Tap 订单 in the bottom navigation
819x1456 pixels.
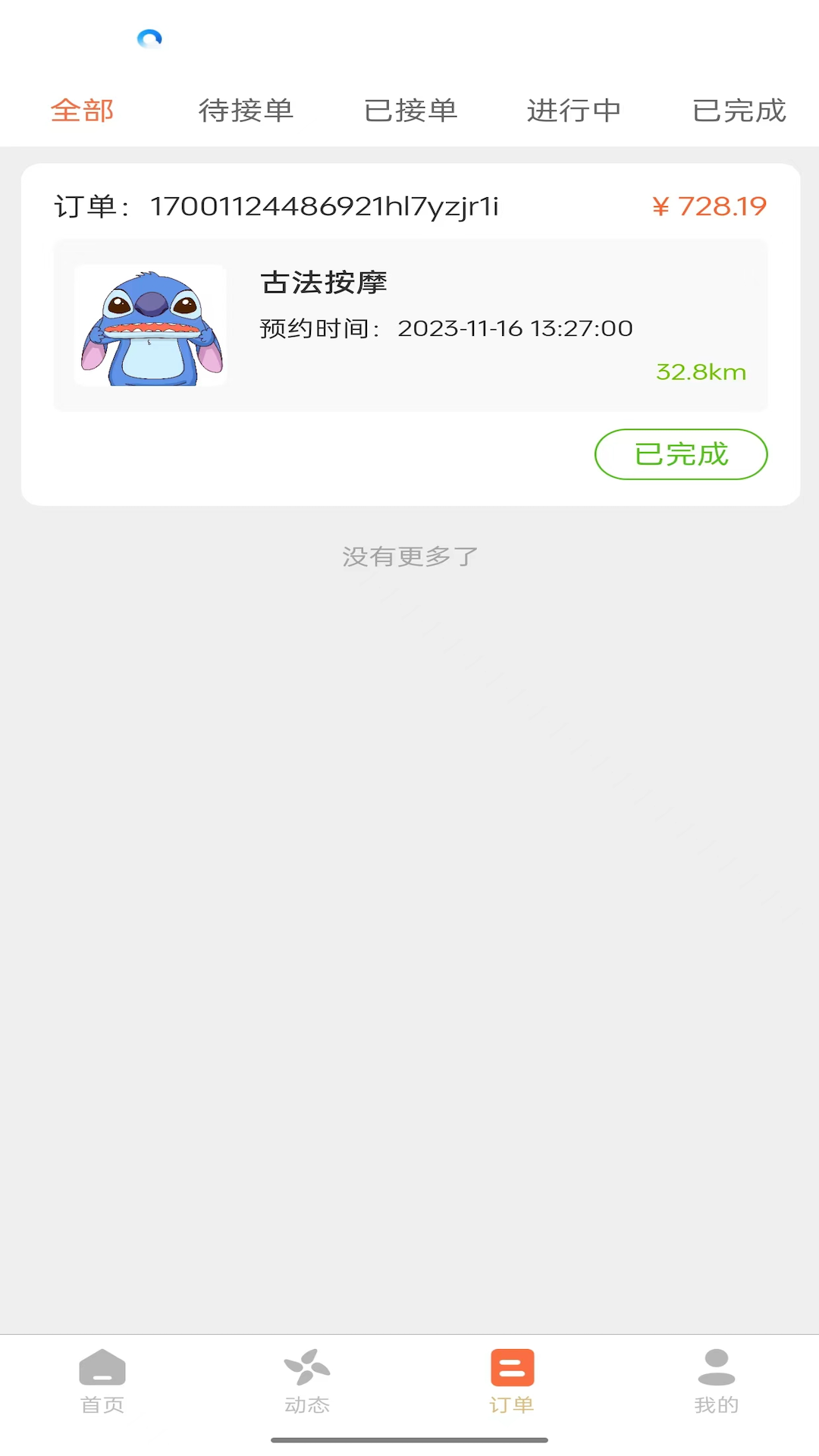(x=512, y=1382)
